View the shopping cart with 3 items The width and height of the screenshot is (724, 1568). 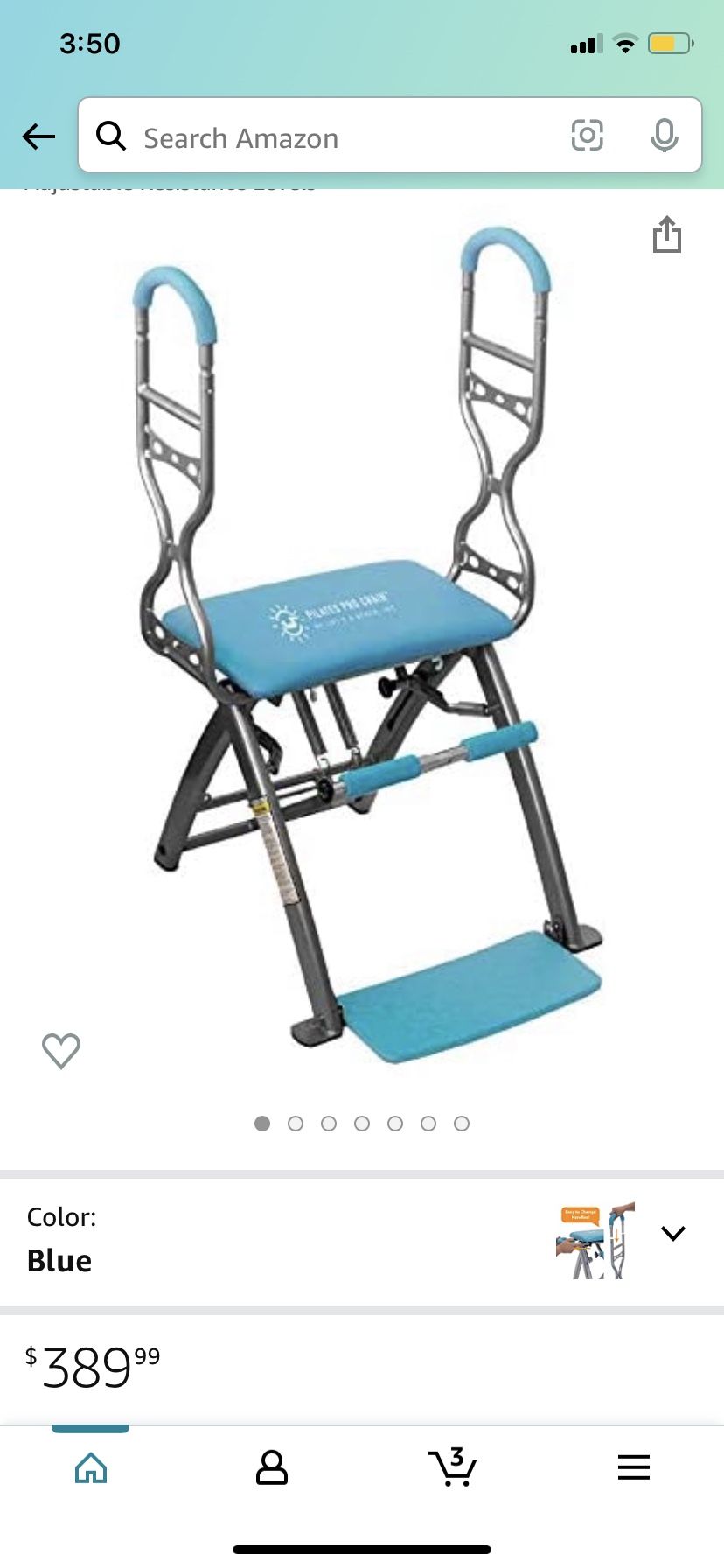pyautogui.click(x=452, y=1467)
